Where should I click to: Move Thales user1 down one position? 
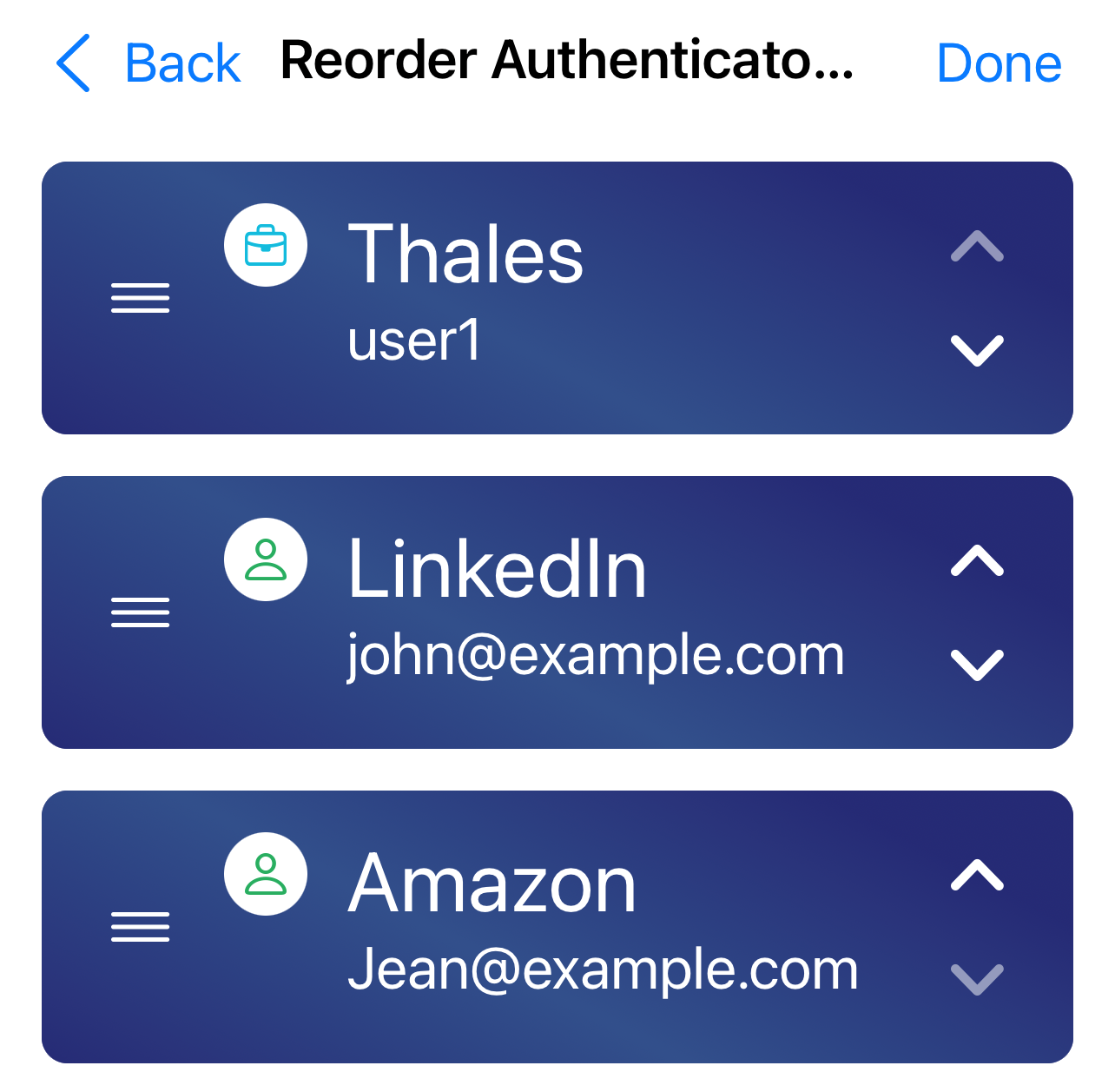tap(977, 350)
